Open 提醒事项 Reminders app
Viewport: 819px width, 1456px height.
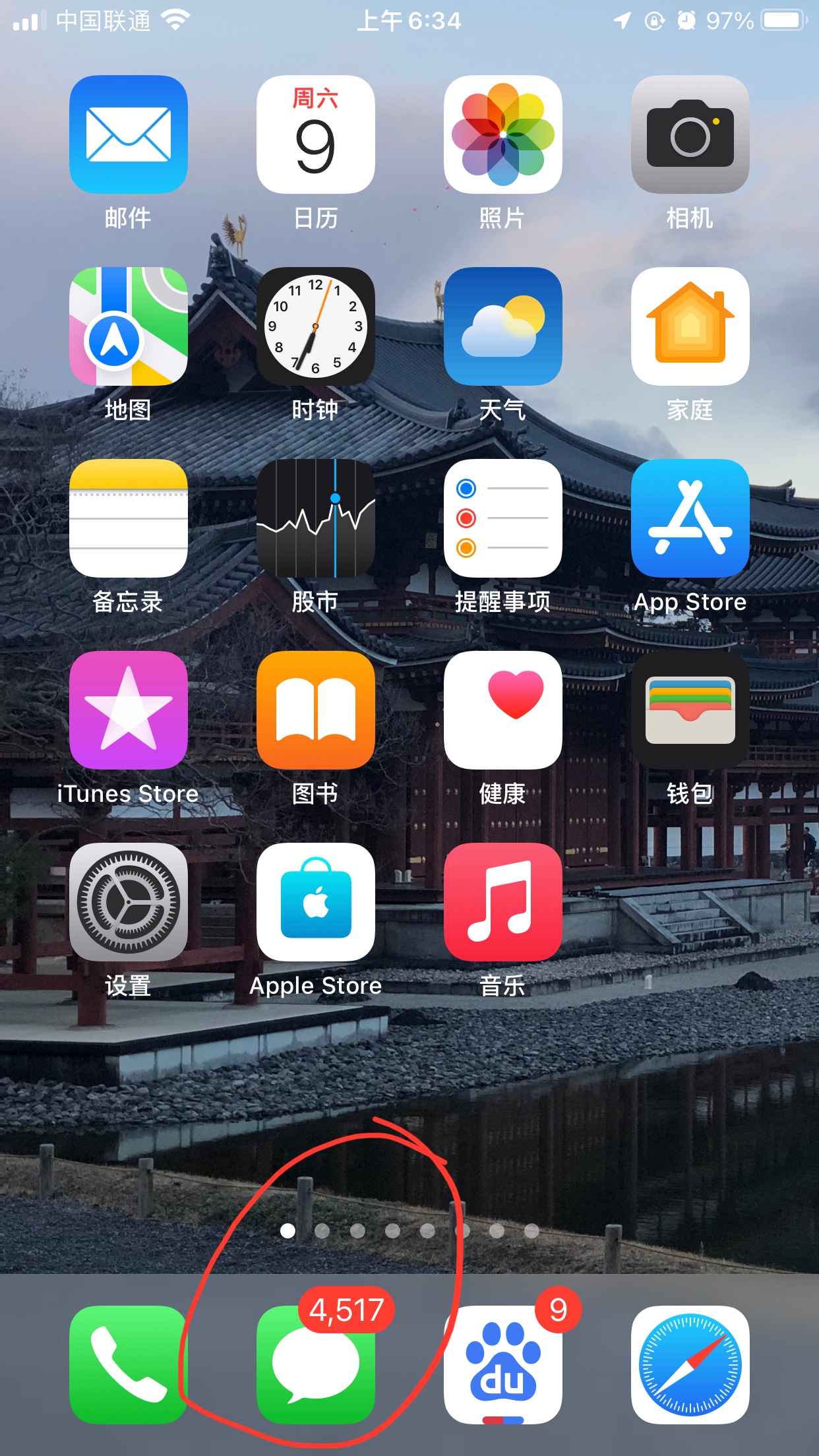pyautogui.click(x=502, y=518)
